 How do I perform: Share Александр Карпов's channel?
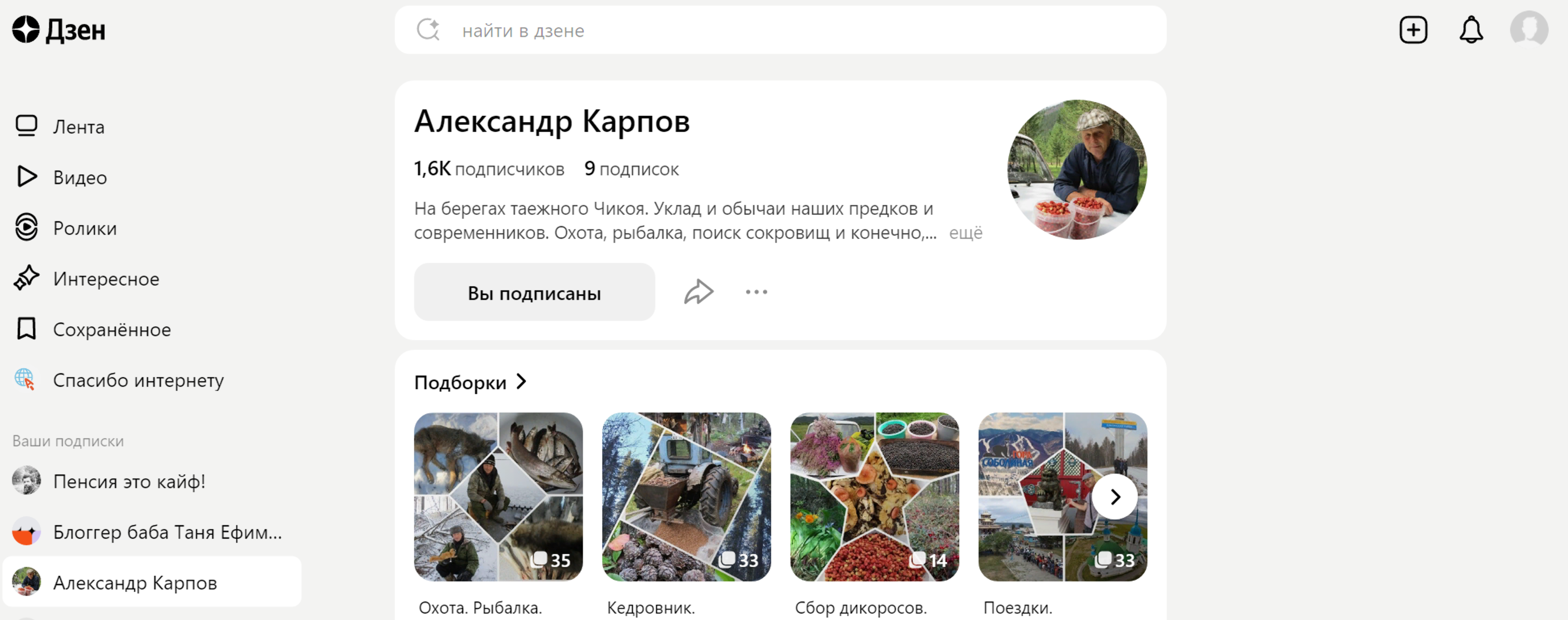[x=698, y=292]
